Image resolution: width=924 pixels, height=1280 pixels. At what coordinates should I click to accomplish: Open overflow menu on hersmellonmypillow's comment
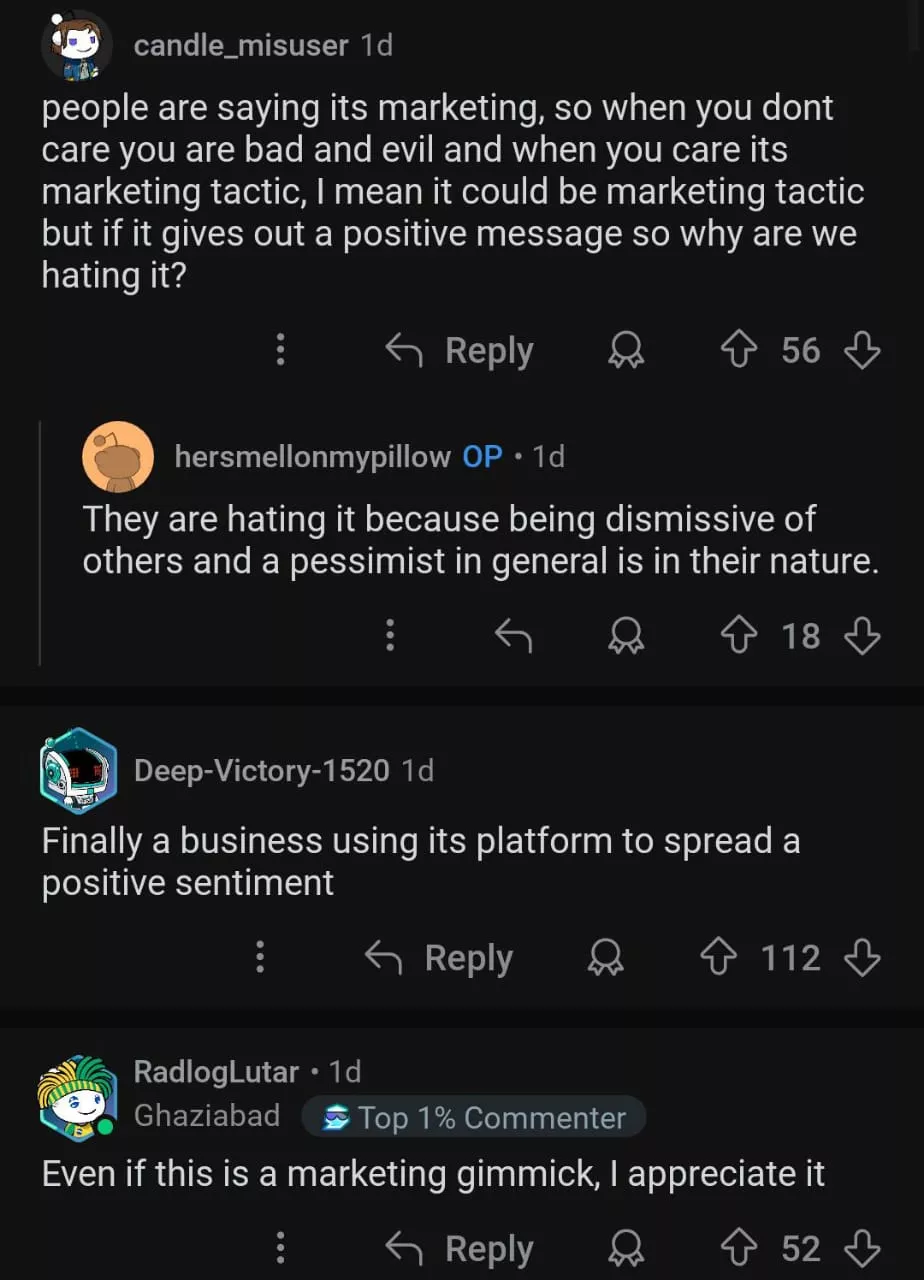point(390,636)
